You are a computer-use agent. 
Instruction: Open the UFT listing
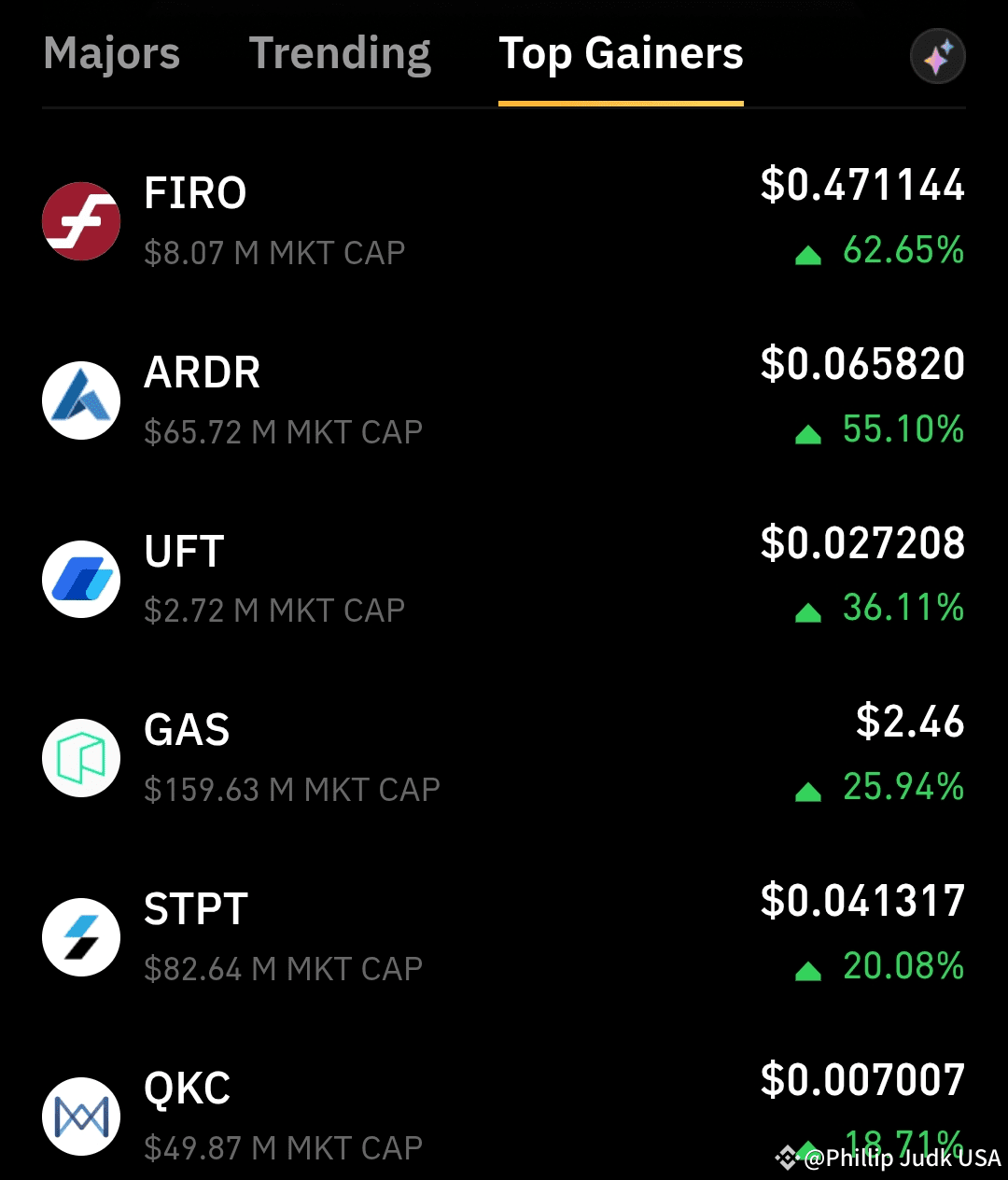point(504,580)
